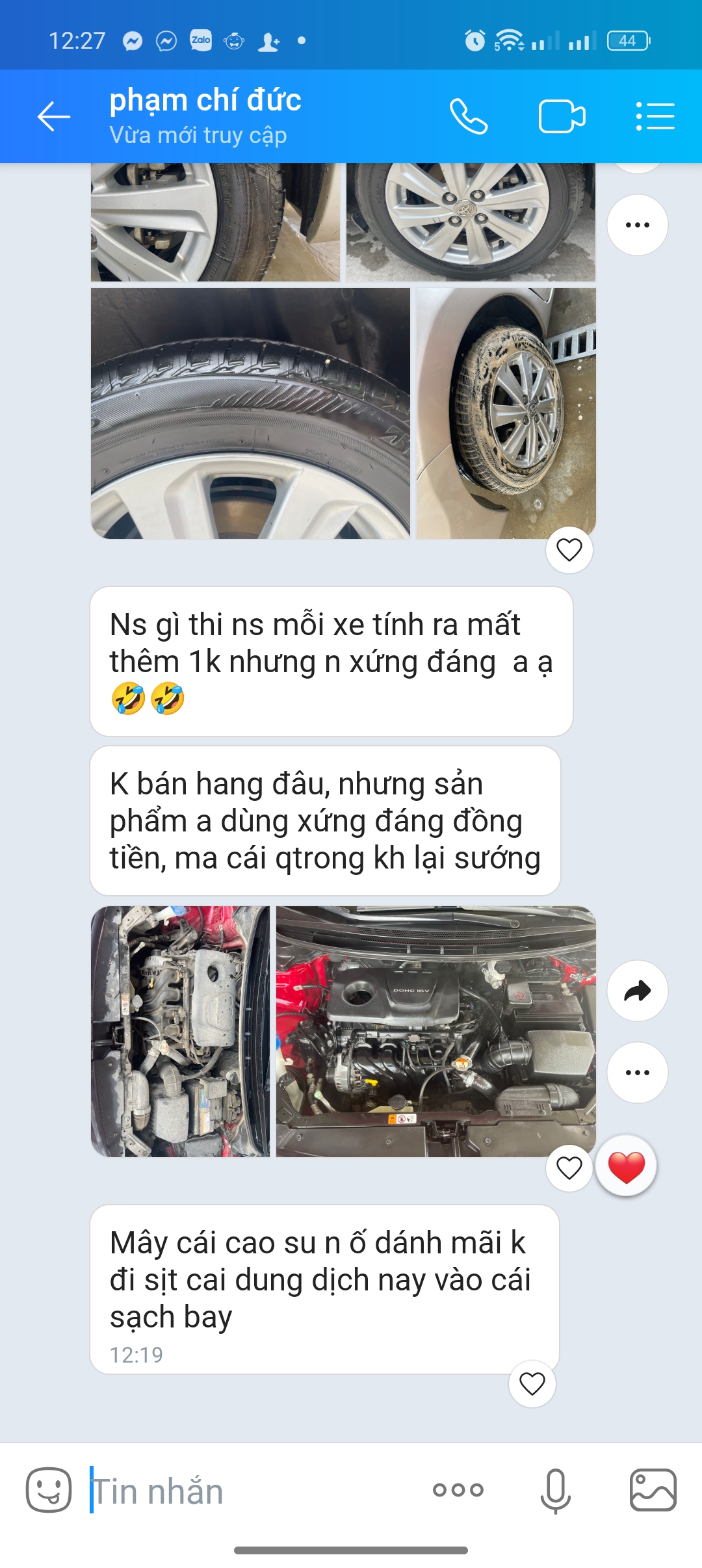702x1568 pixels.
Task: Open the silver wheel closeup photo
Action: tap(470, 222)
